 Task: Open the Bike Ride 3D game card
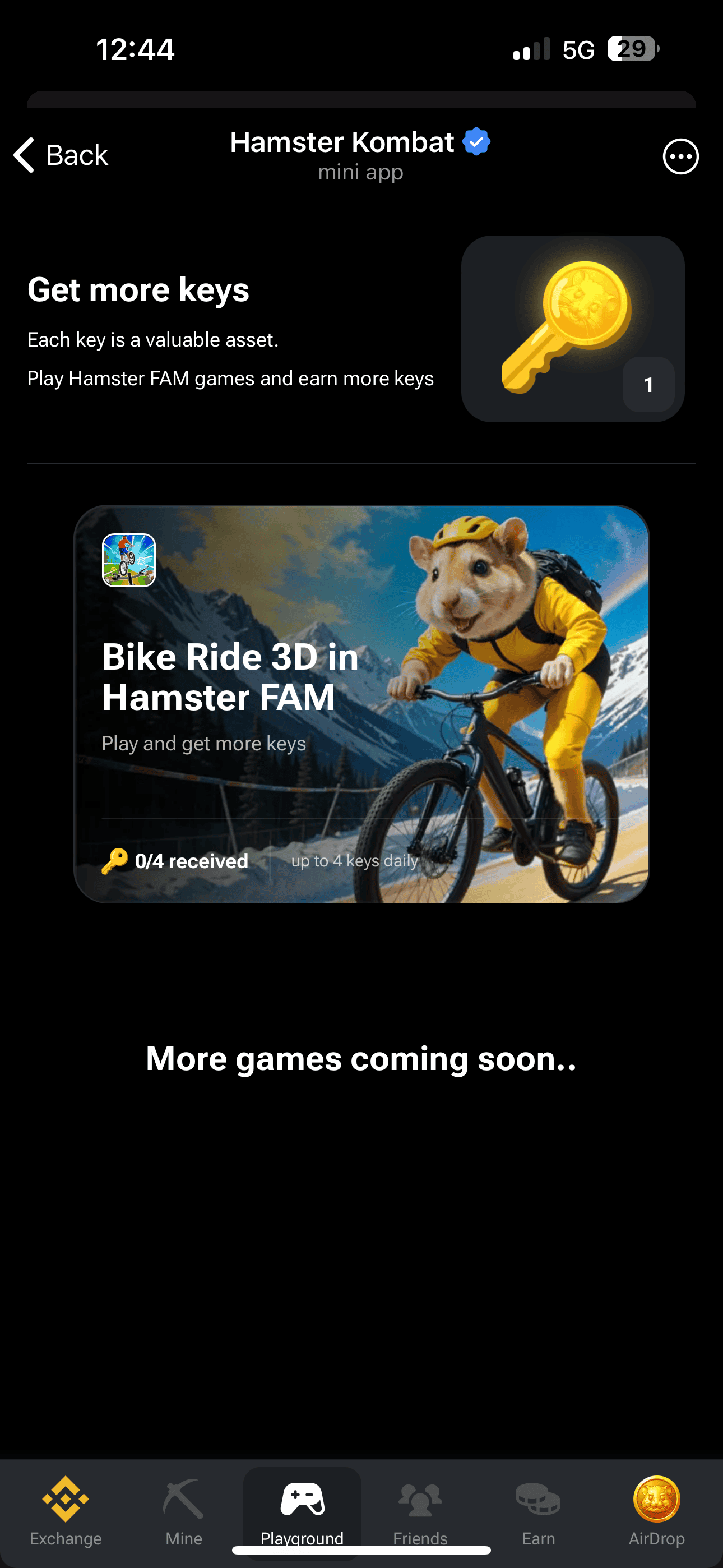click(361, 704)
